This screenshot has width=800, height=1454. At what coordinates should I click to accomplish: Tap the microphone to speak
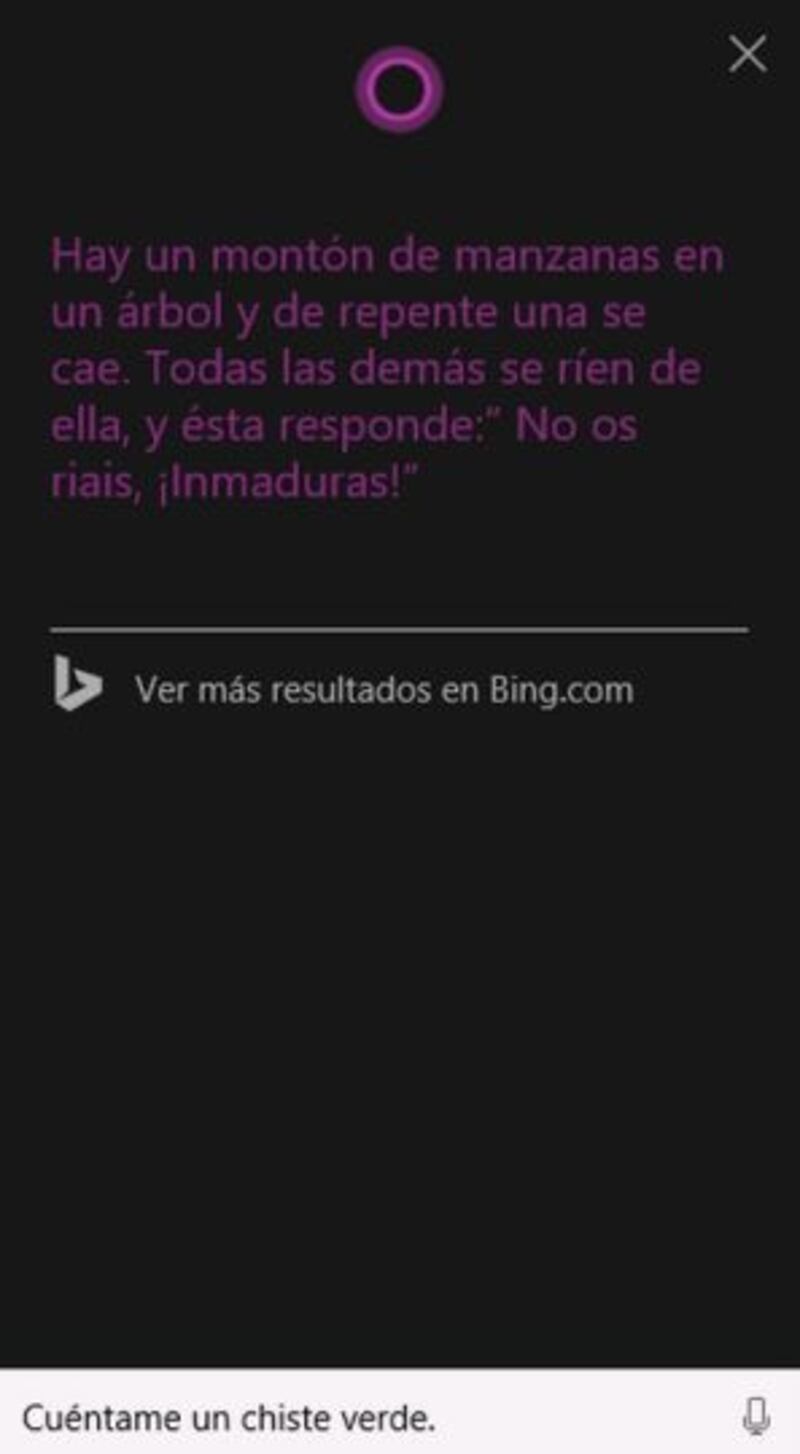point(755,1416)
